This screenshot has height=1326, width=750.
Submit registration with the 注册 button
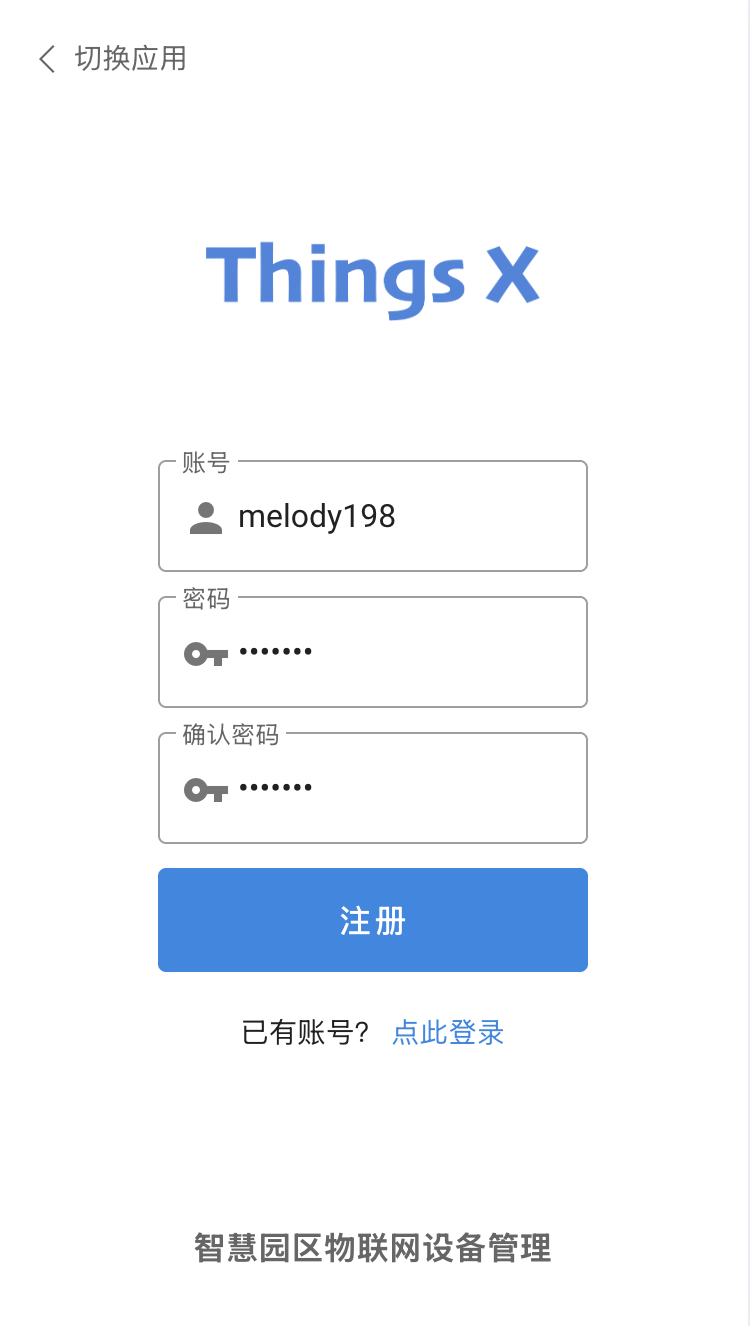point(373,920)
